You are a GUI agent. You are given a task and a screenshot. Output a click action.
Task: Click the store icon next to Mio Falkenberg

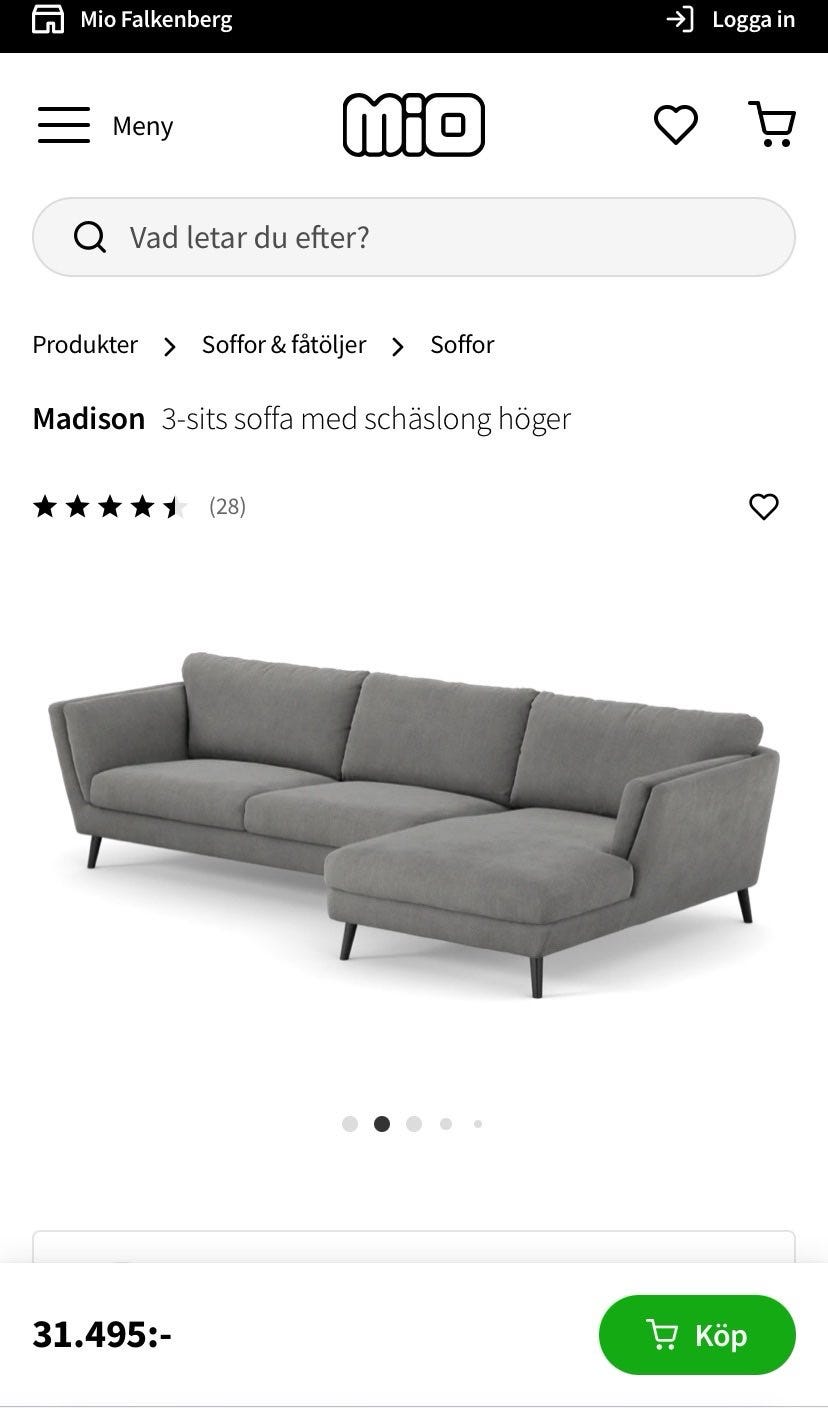(x=46, y=18)
